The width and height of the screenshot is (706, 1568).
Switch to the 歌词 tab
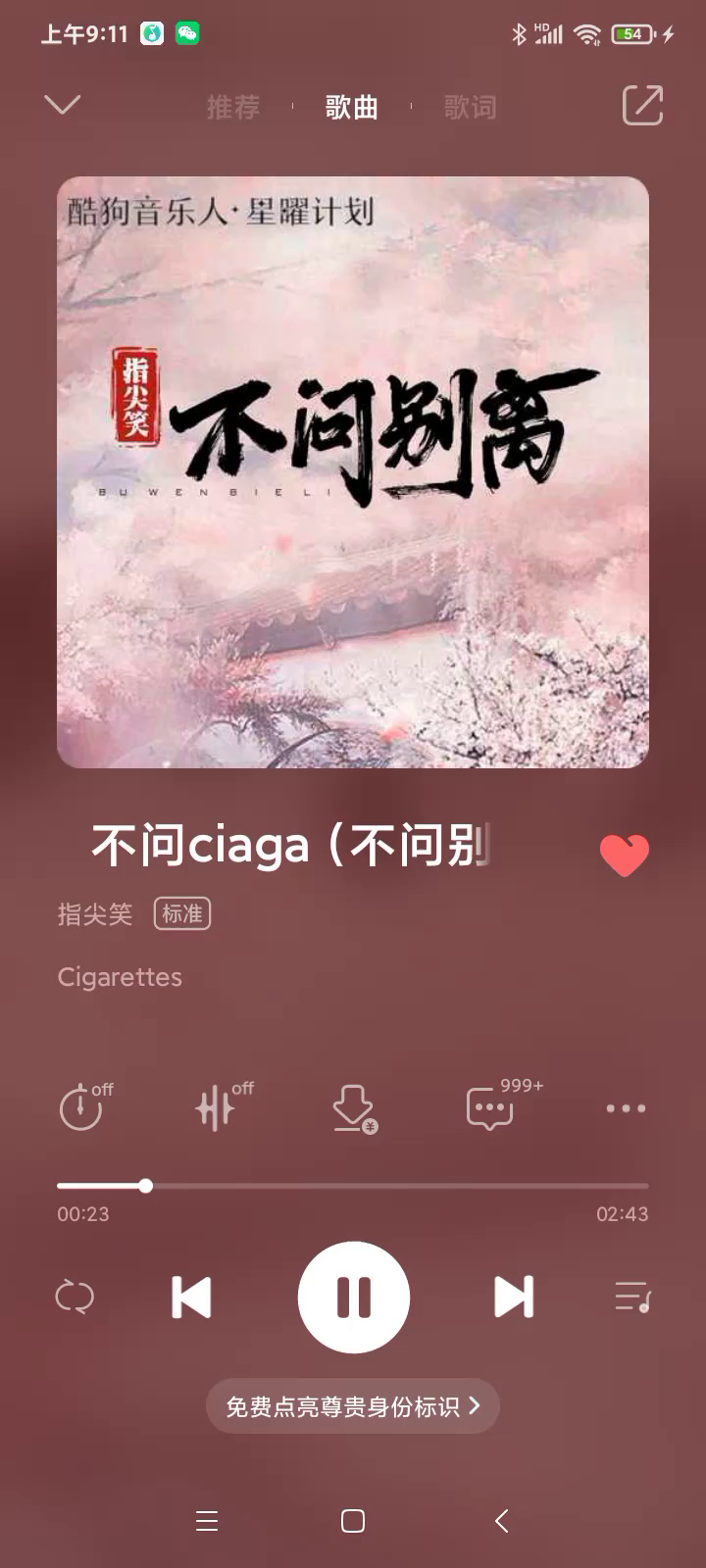(470, 107)
